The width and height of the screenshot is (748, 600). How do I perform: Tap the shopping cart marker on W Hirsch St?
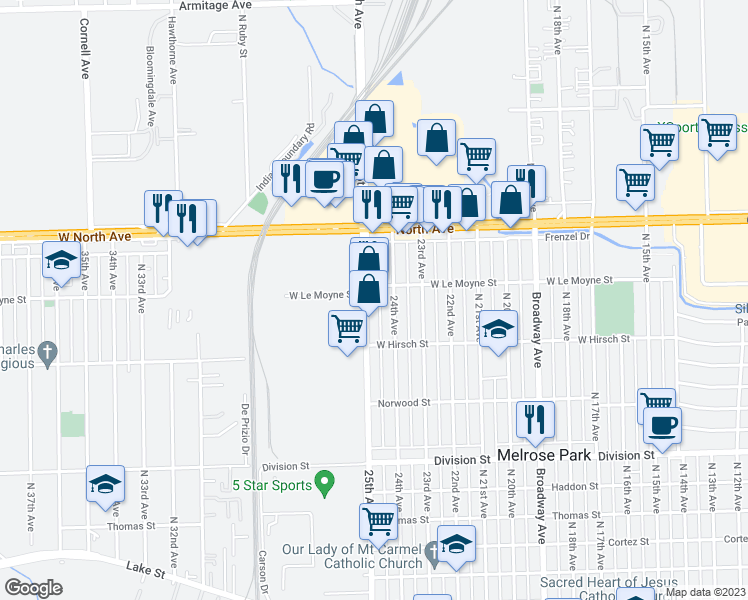[347, 327]
